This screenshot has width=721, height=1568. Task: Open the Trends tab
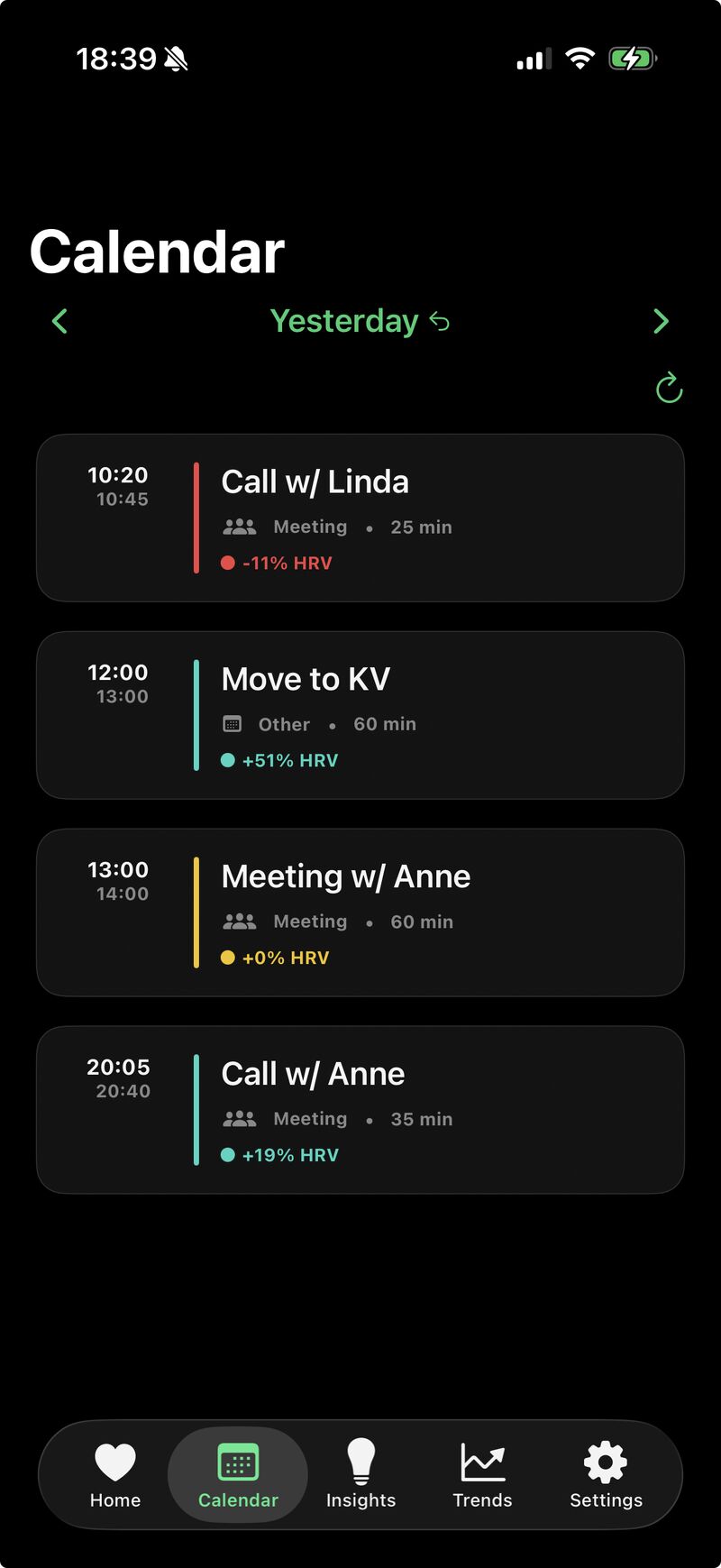pos(482,1475)
